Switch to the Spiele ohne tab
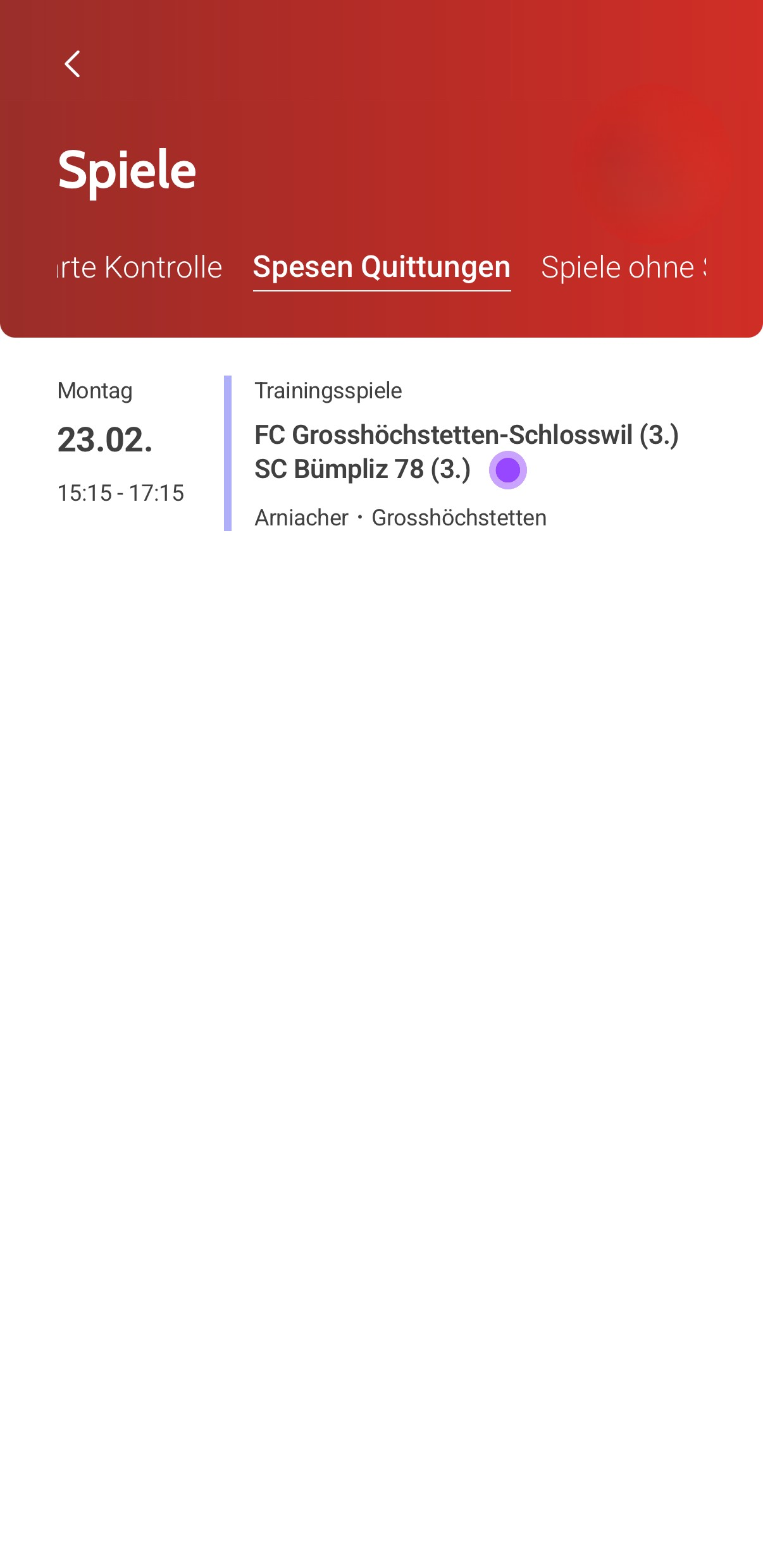 click(x=623, y=267)
